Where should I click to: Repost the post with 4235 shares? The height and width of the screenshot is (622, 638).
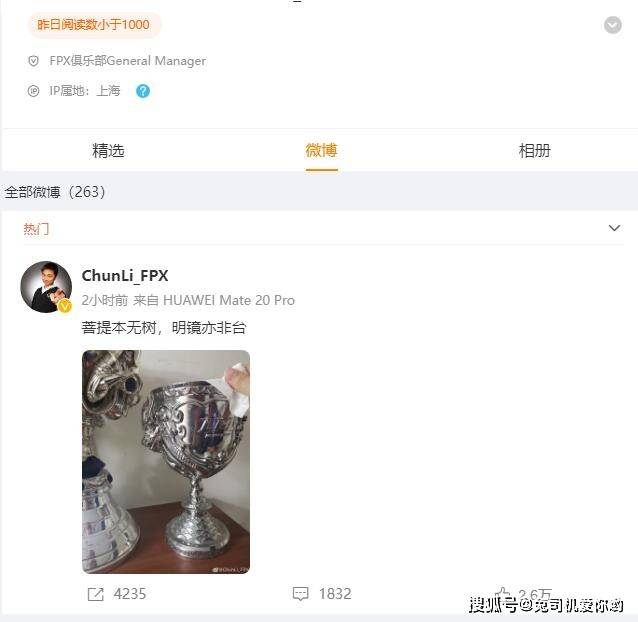117,594
